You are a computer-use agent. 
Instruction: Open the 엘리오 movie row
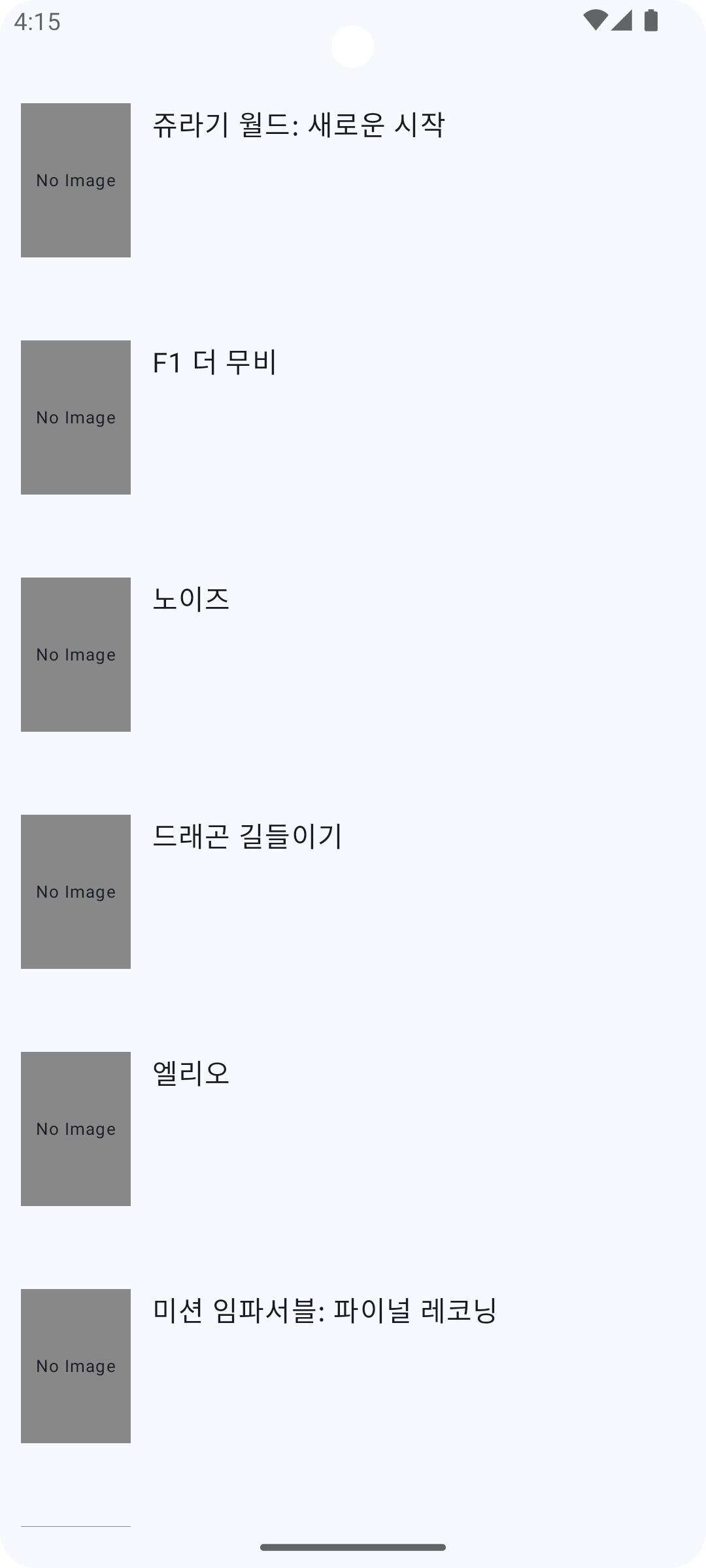(191, 1074)
